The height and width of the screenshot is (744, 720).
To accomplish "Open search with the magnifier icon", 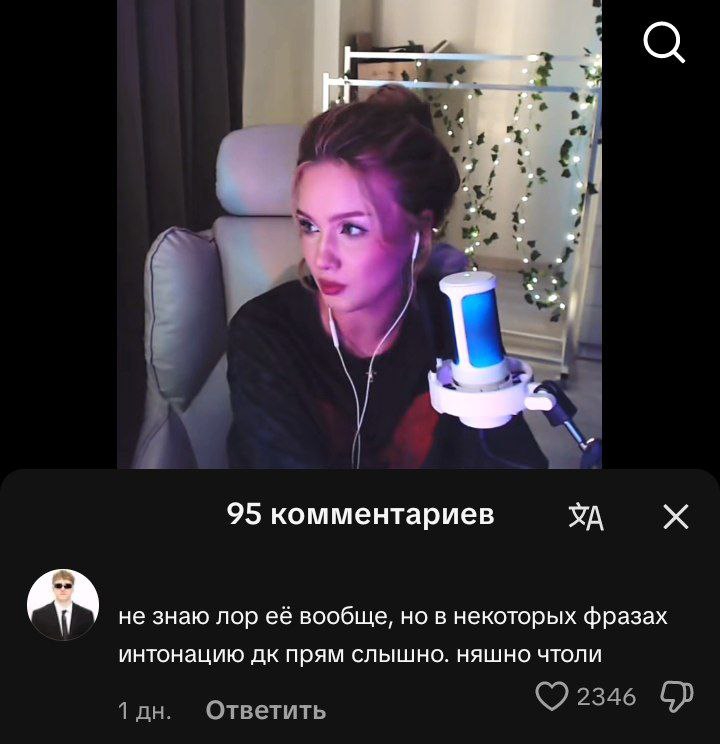I will (x=663, y=42).
